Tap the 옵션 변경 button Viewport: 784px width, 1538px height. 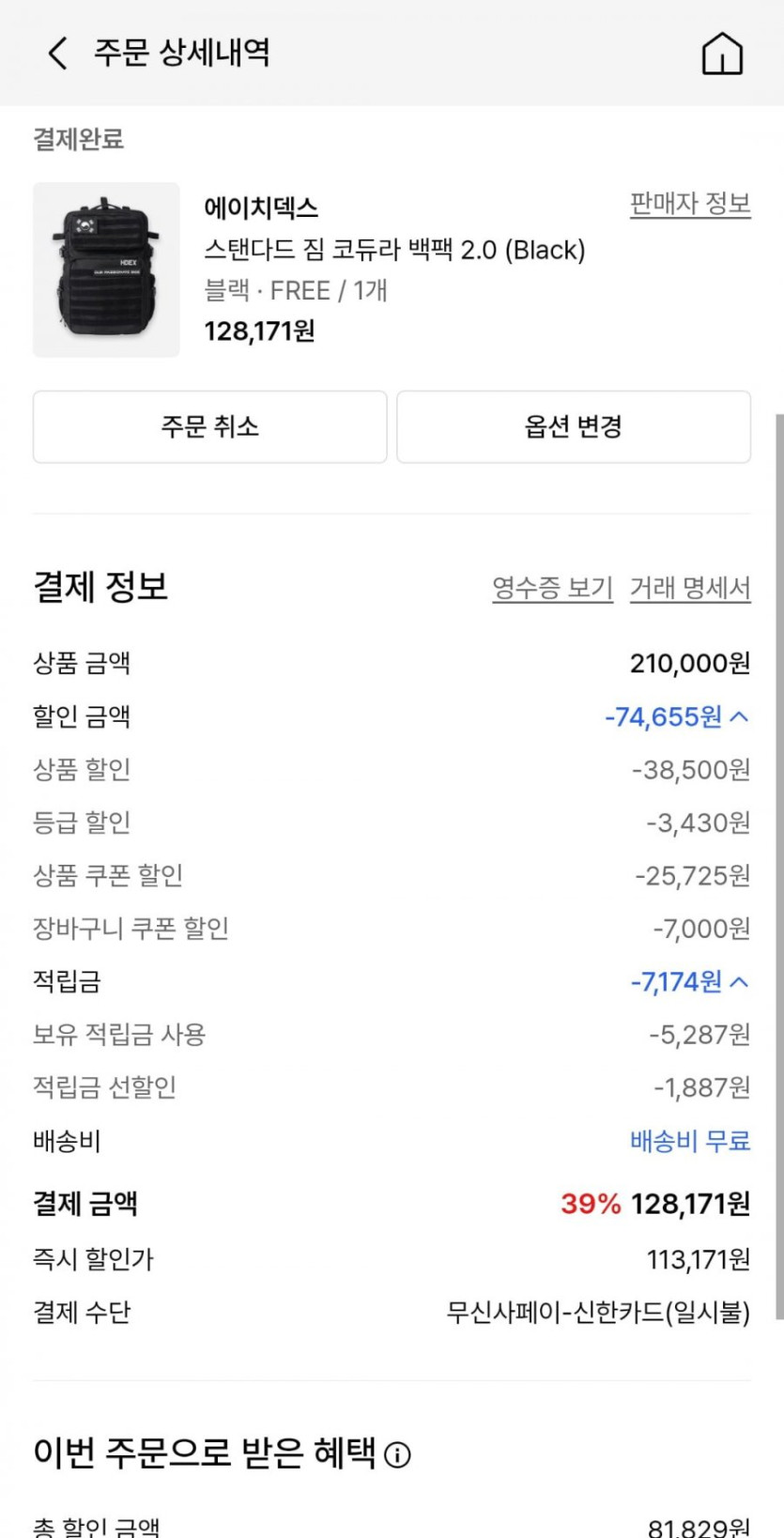(x=573, y=427)
